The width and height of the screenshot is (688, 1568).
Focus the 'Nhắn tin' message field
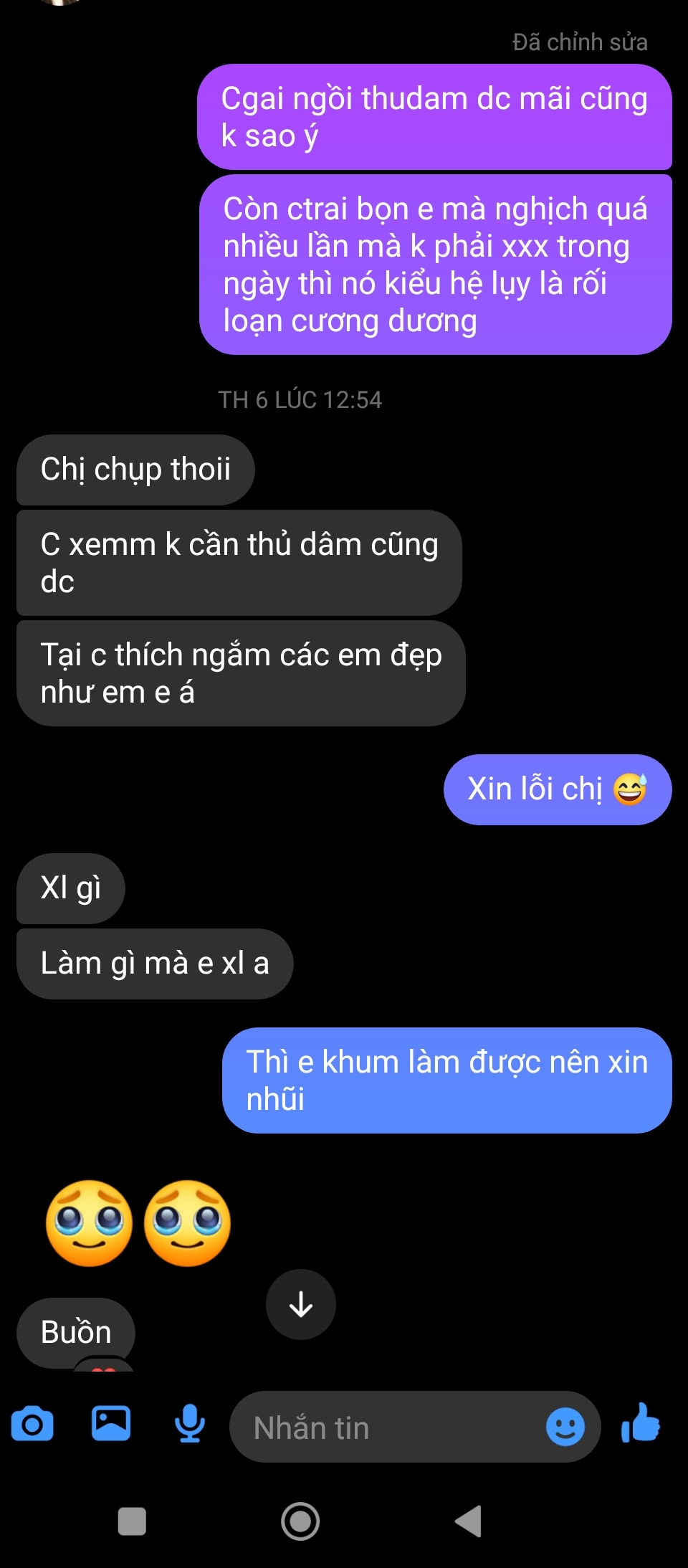(x=387, y=1427)
